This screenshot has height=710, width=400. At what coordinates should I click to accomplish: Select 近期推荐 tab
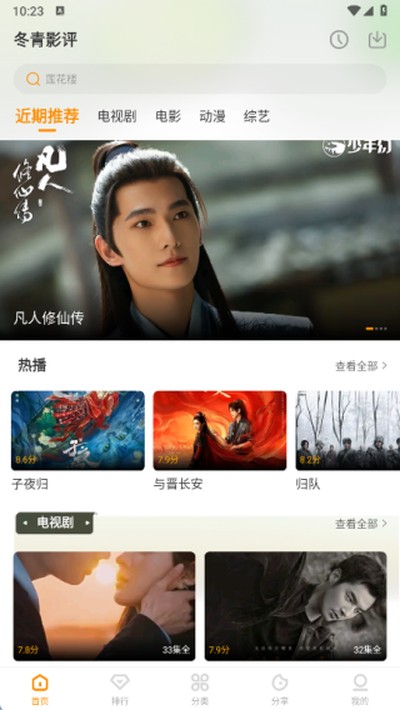tap(47, 116)
